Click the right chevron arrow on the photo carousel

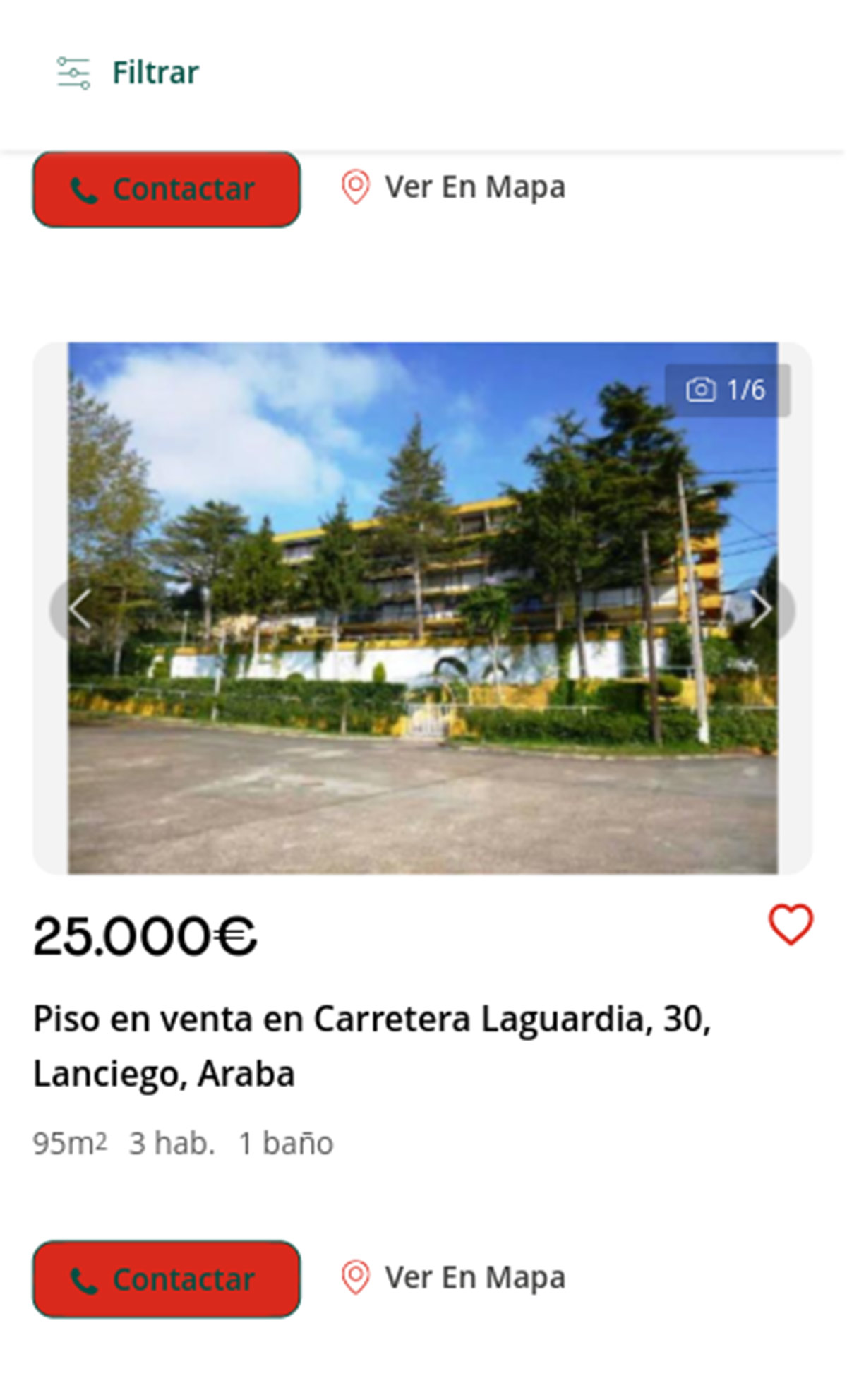click(x=764, y=609)
